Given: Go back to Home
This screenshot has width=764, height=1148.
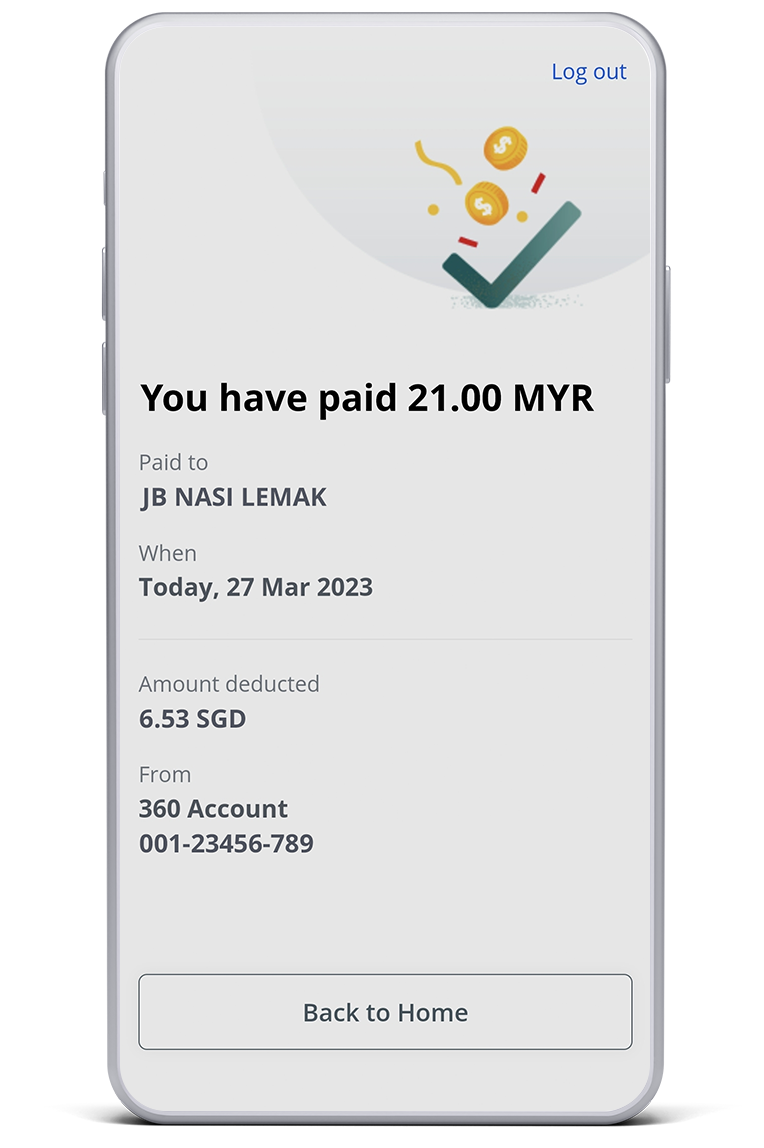Looking at the screenshot, I should [385, 1012].
